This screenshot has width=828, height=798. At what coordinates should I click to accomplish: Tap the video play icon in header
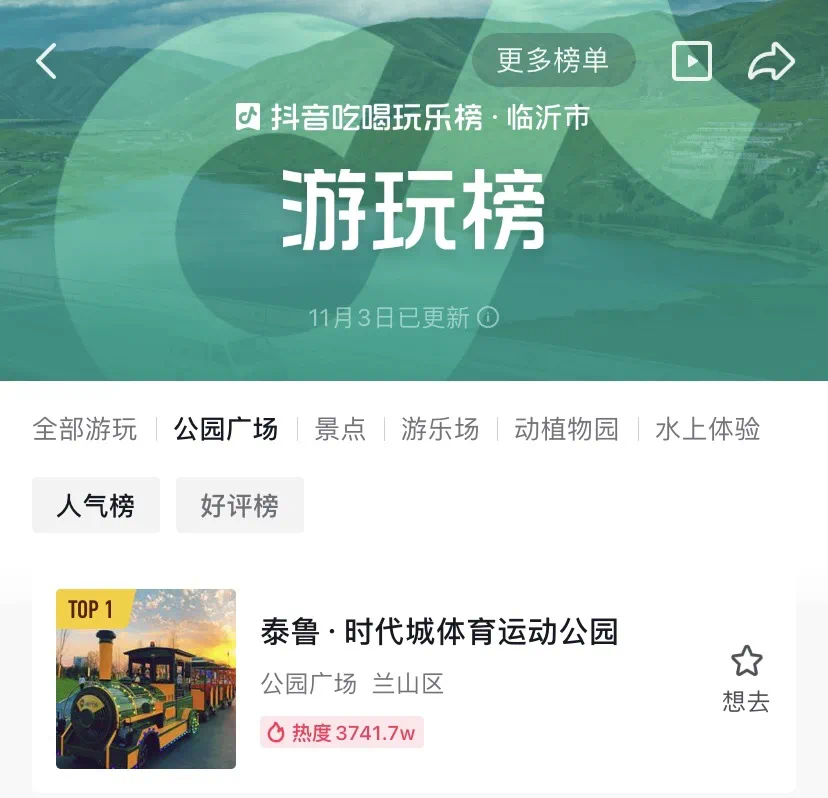coord(692,62)
